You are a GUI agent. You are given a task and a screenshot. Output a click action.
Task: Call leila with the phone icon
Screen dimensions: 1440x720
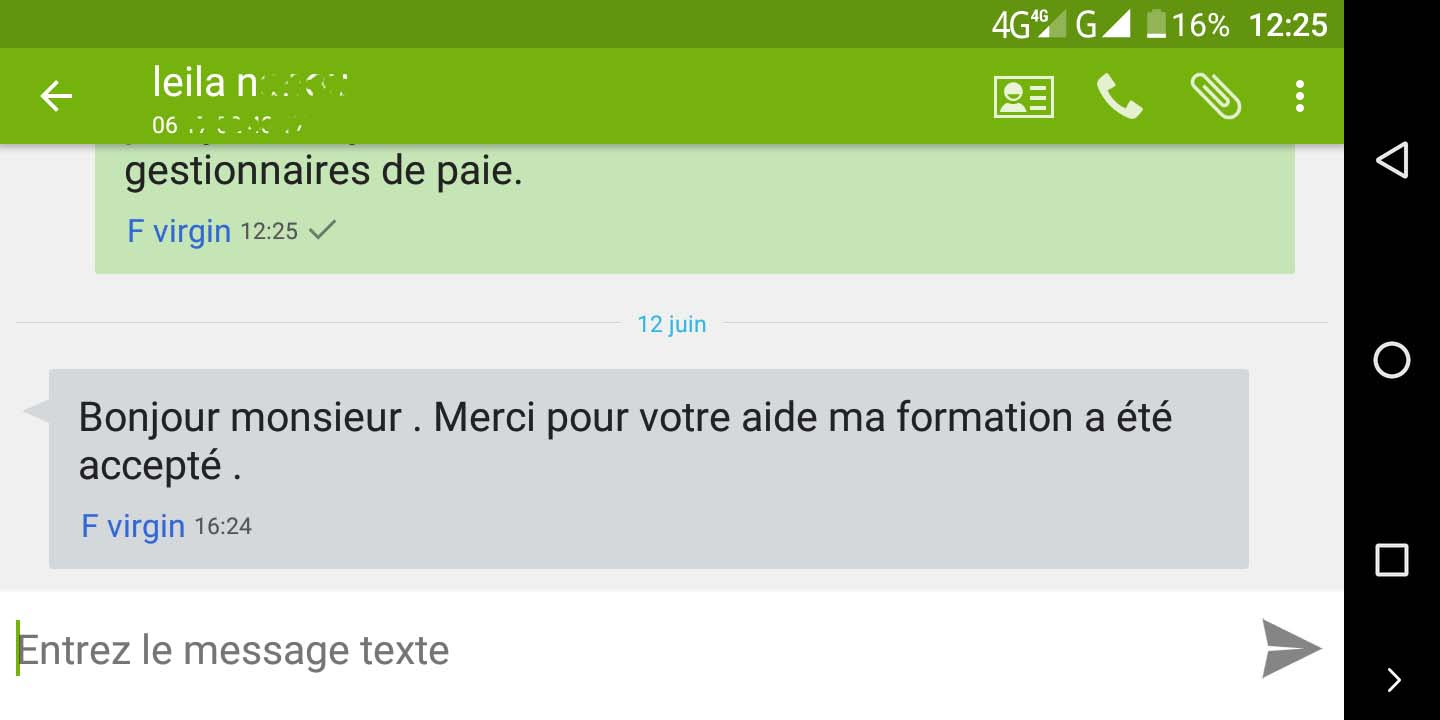click(x=1119, y=97)
